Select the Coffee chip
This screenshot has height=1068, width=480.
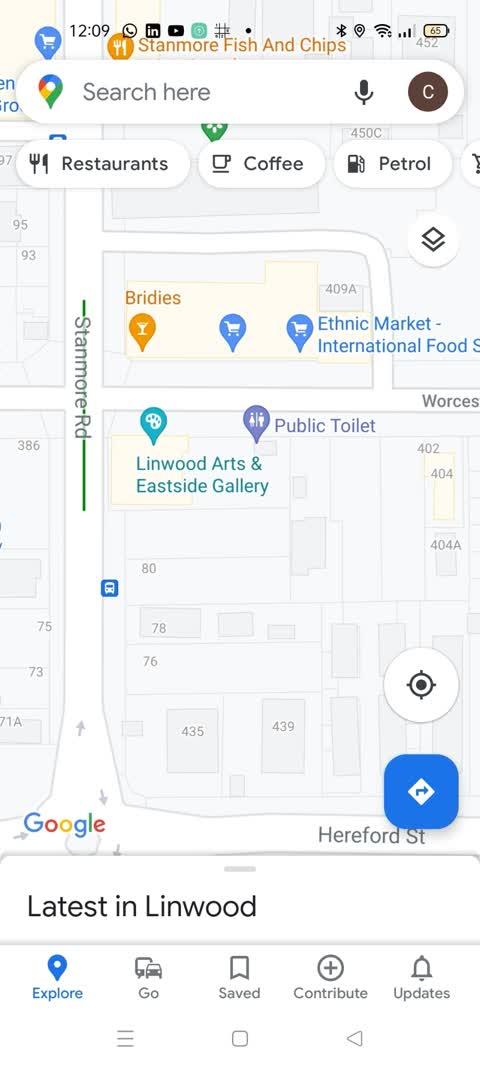[x=261, y=163]
